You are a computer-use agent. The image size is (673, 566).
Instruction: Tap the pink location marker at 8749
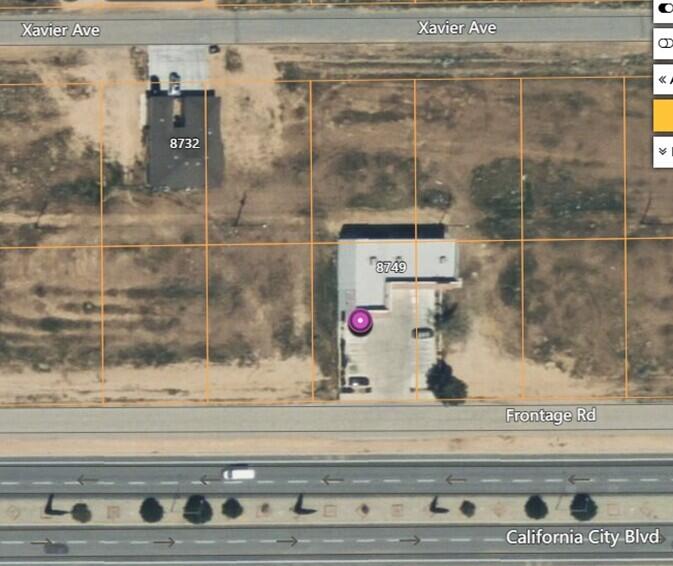pos(360,321)
